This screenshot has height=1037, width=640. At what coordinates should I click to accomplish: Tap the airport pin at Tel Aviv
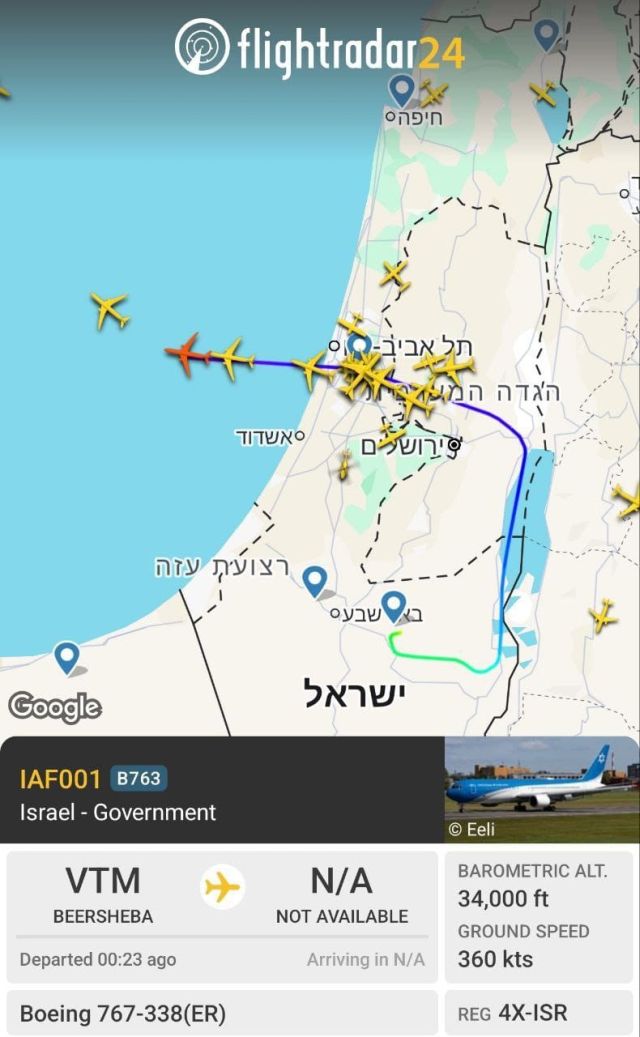point(359,346)
